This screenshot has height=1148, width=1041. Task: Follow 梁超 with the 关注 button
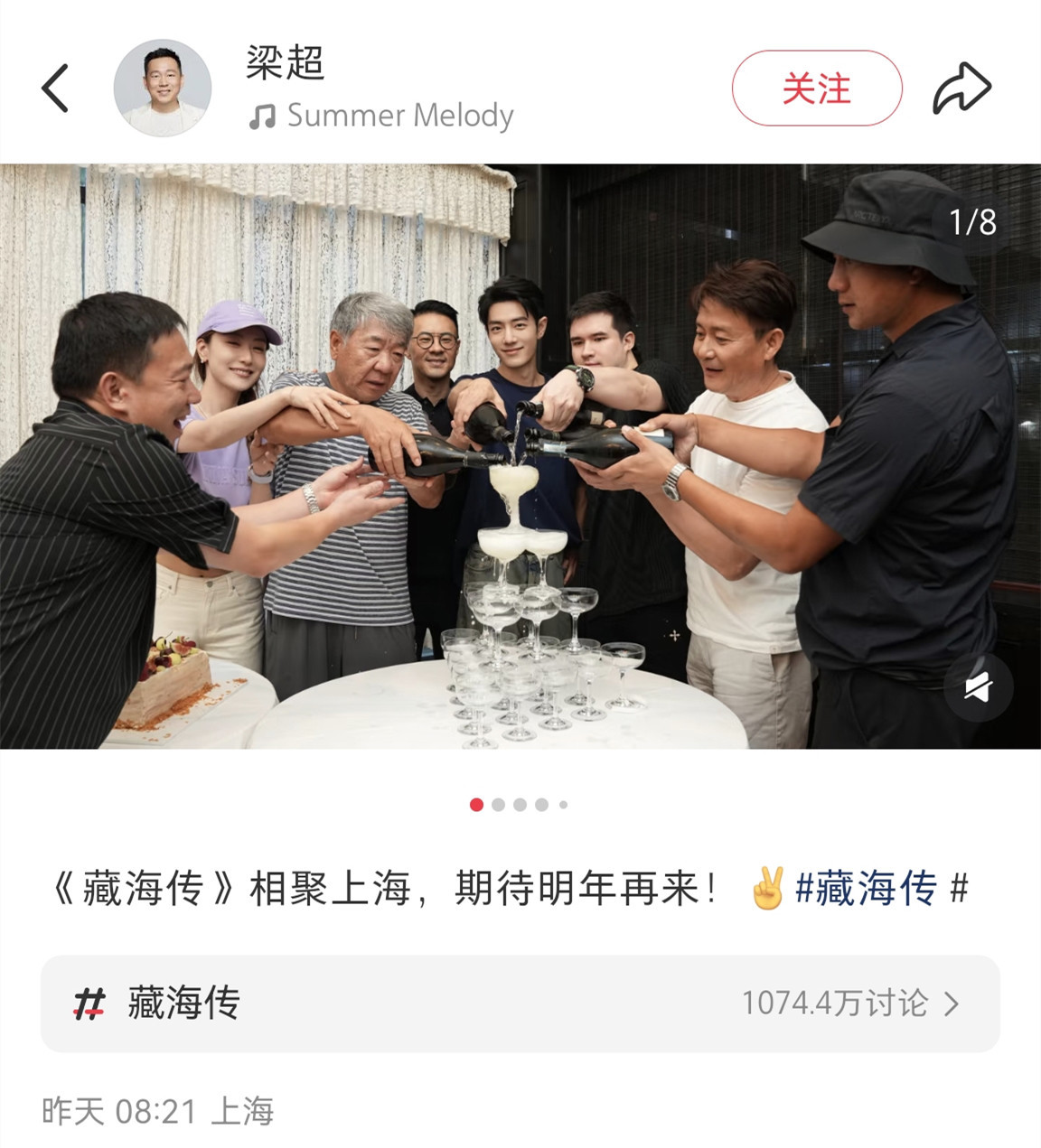tap(816, 89)
